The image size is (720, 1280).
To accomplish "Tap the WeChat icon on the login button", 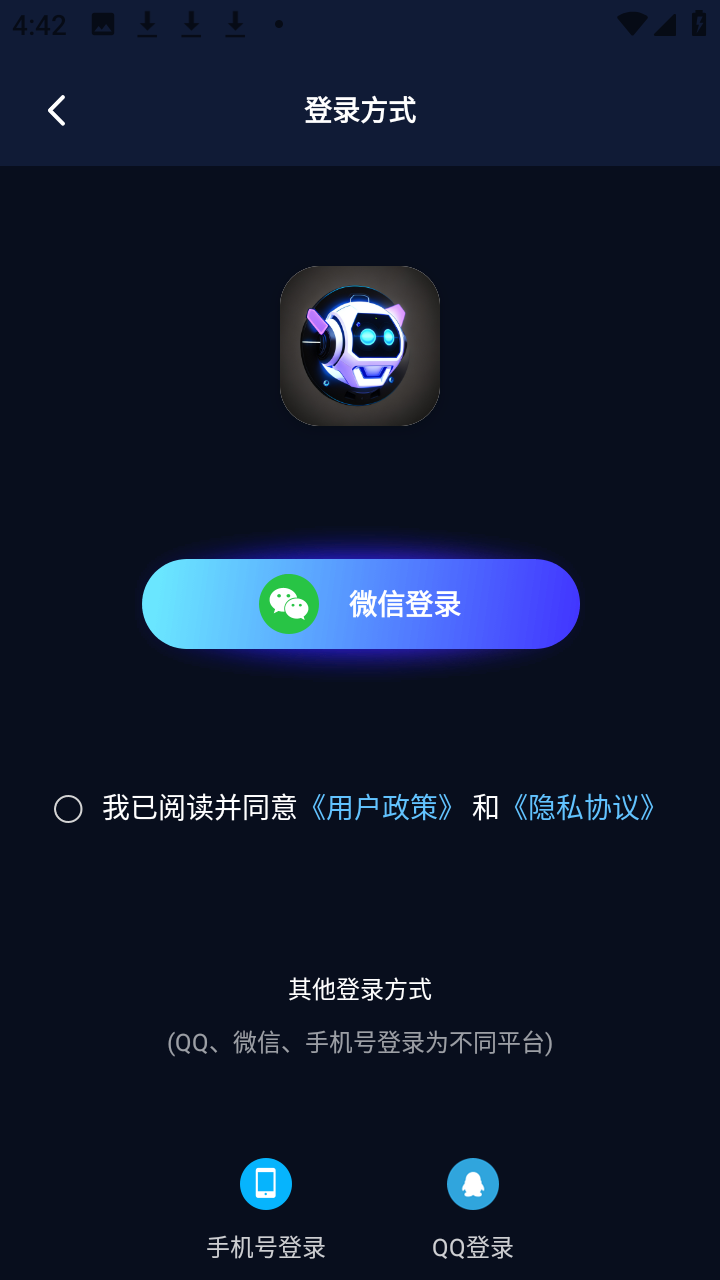I will click(287, 603).
